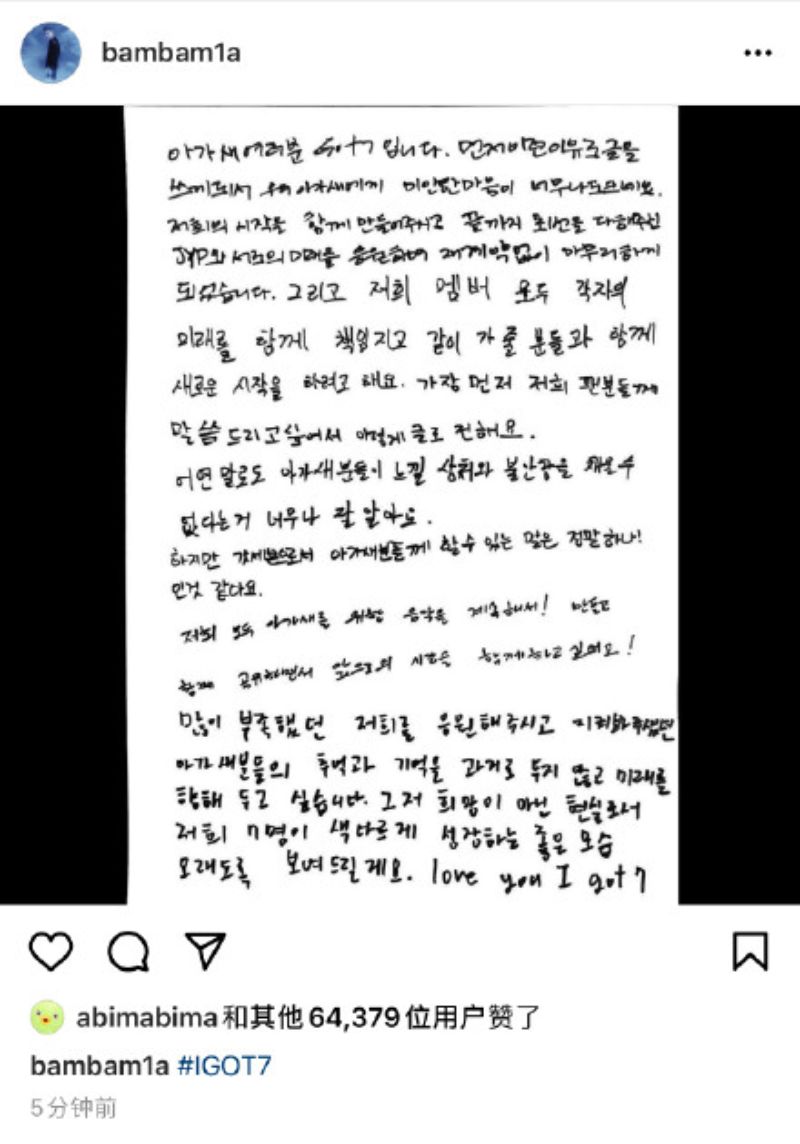Like the handwritten letter post
Viewport: 800px width, 1144px height.
pyautogui.click(x=51, y=951)
